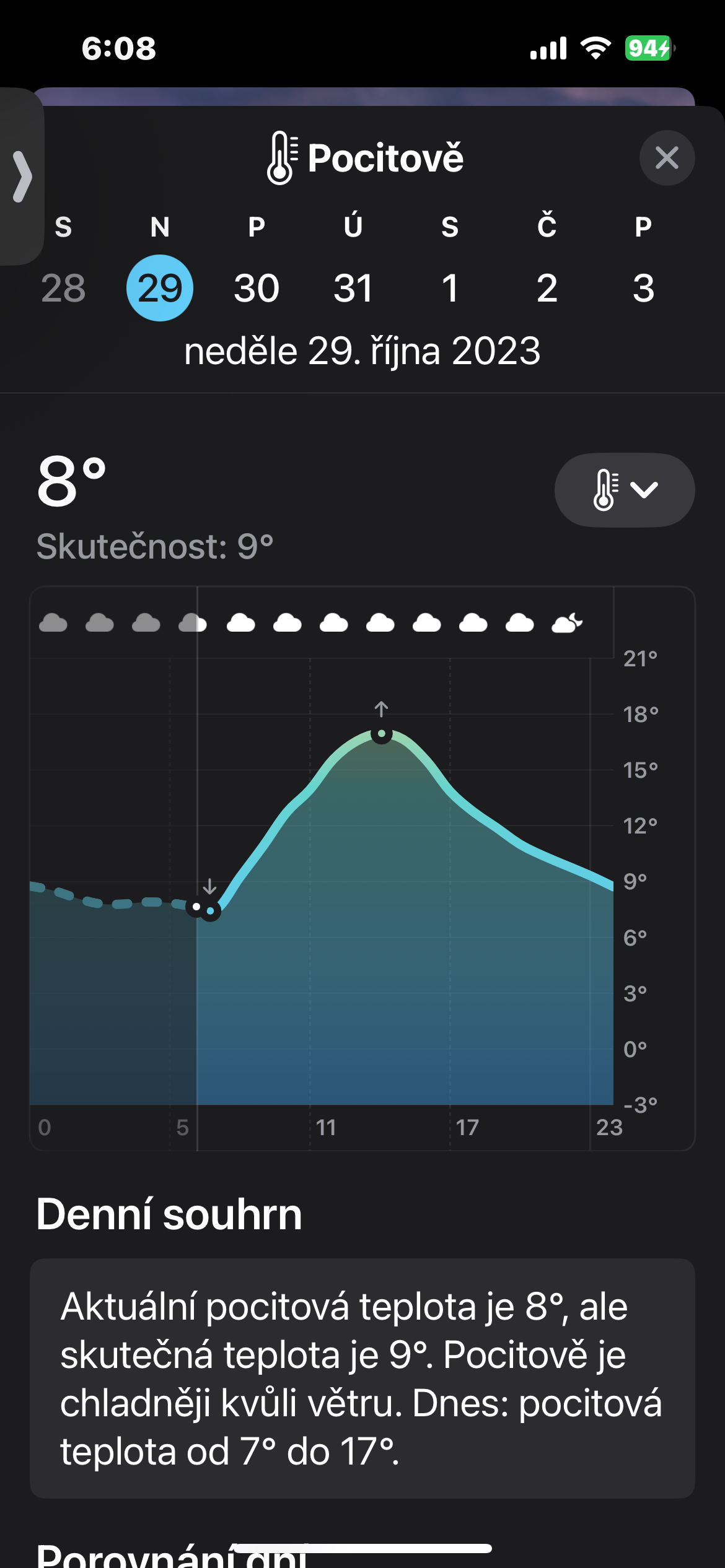
Task: View Wednesday the 1st forecast
Action: [x=450, y=288]
